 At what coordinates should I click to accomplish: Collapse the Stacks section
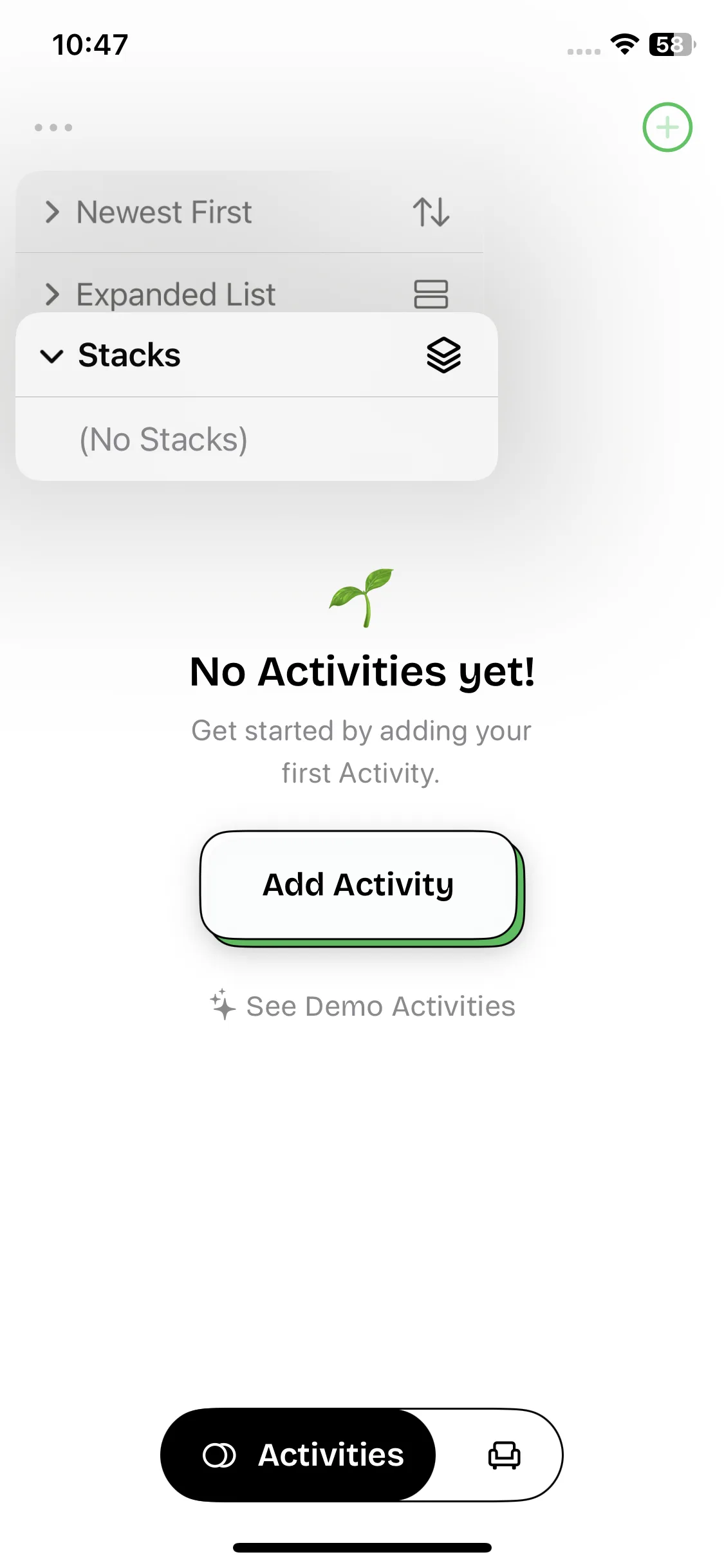tap(255, 355)
